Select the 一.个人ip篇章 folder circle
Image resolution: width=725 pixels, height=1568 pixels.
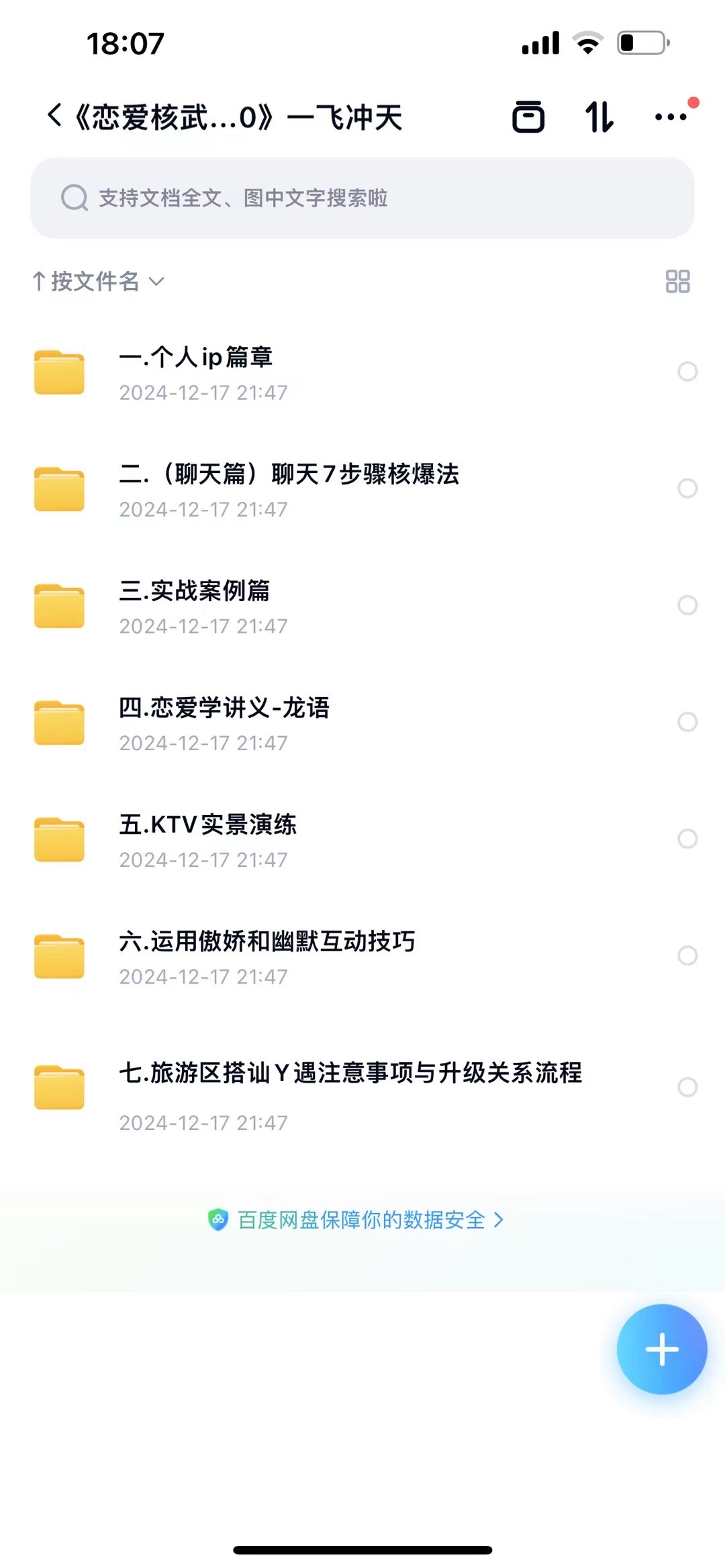click(687, 371)
